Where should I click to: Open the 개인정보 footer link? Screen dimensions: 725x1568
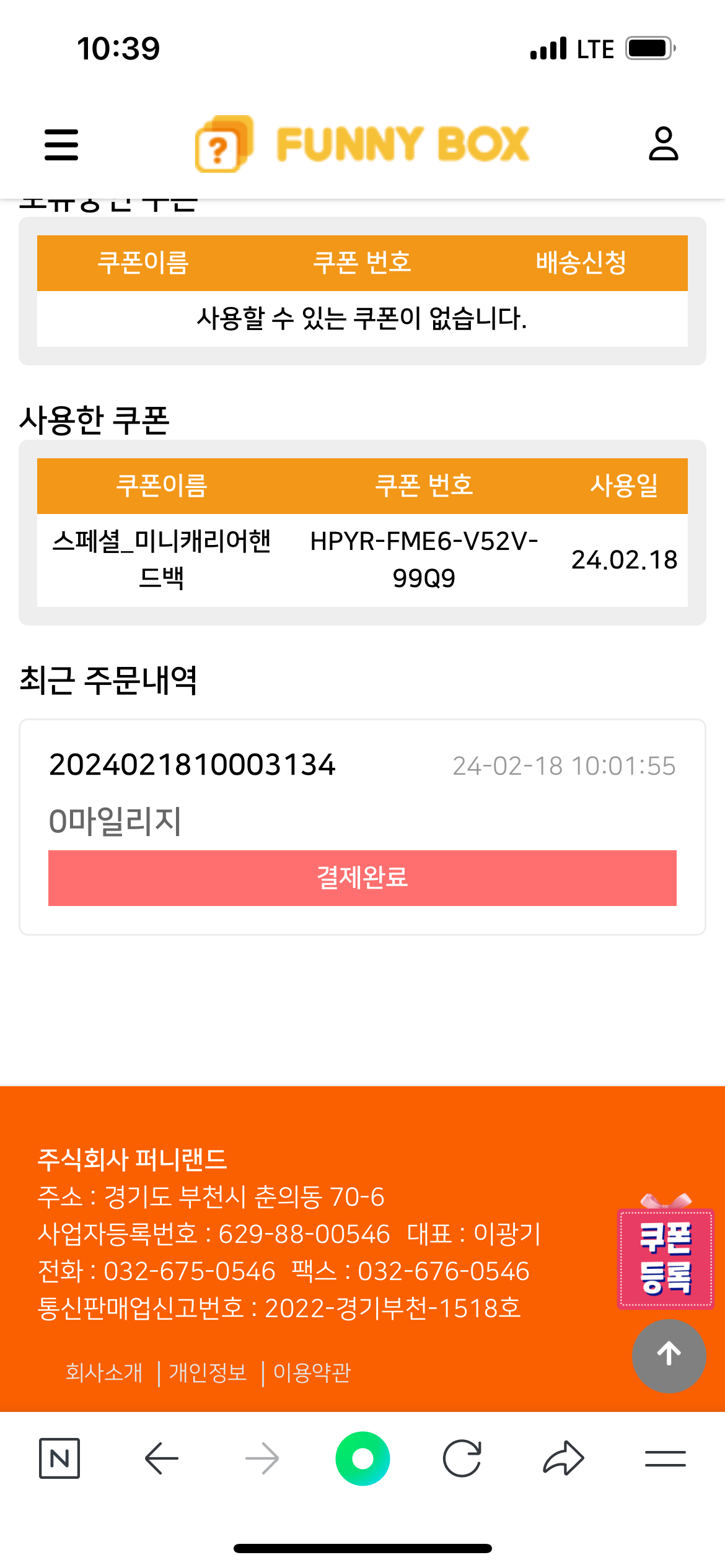tap(208, 1373)
